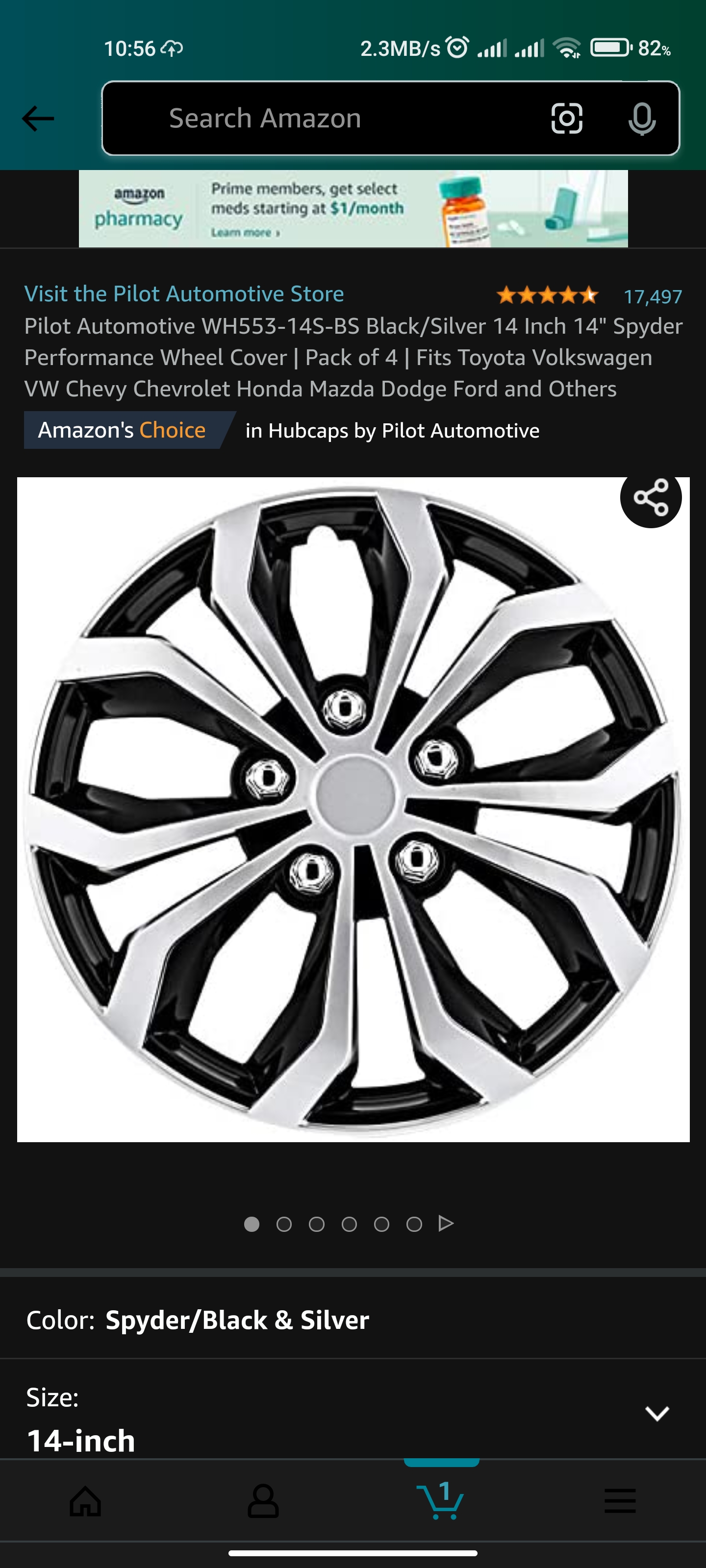Open the shopping cart tab
The height and width of the screenshot is (1568, 706).
pyautogui.click(x=440, y=1501)
